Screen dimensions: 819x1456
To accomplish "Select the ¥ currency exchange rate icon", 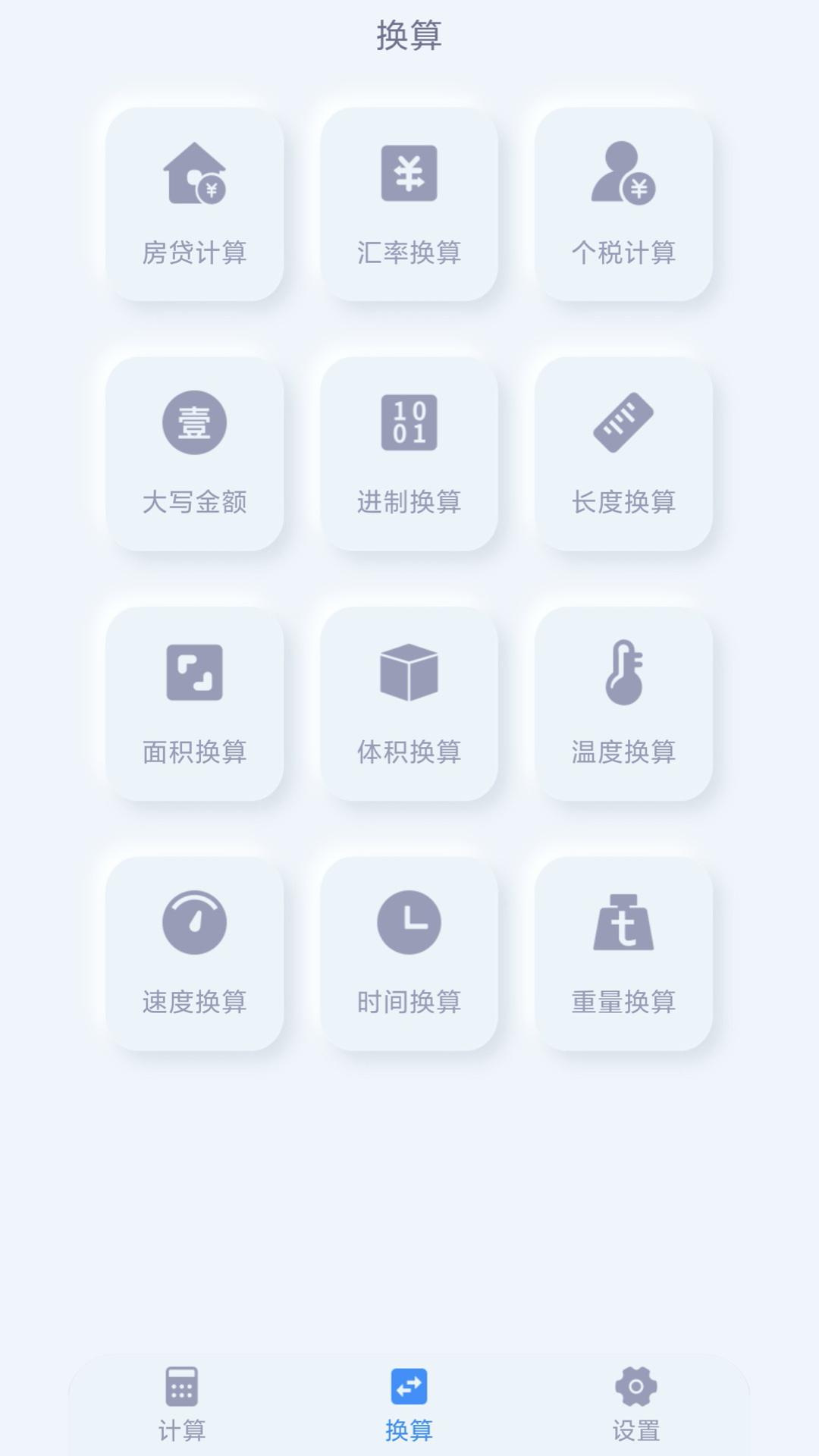I will click(409, 173).
